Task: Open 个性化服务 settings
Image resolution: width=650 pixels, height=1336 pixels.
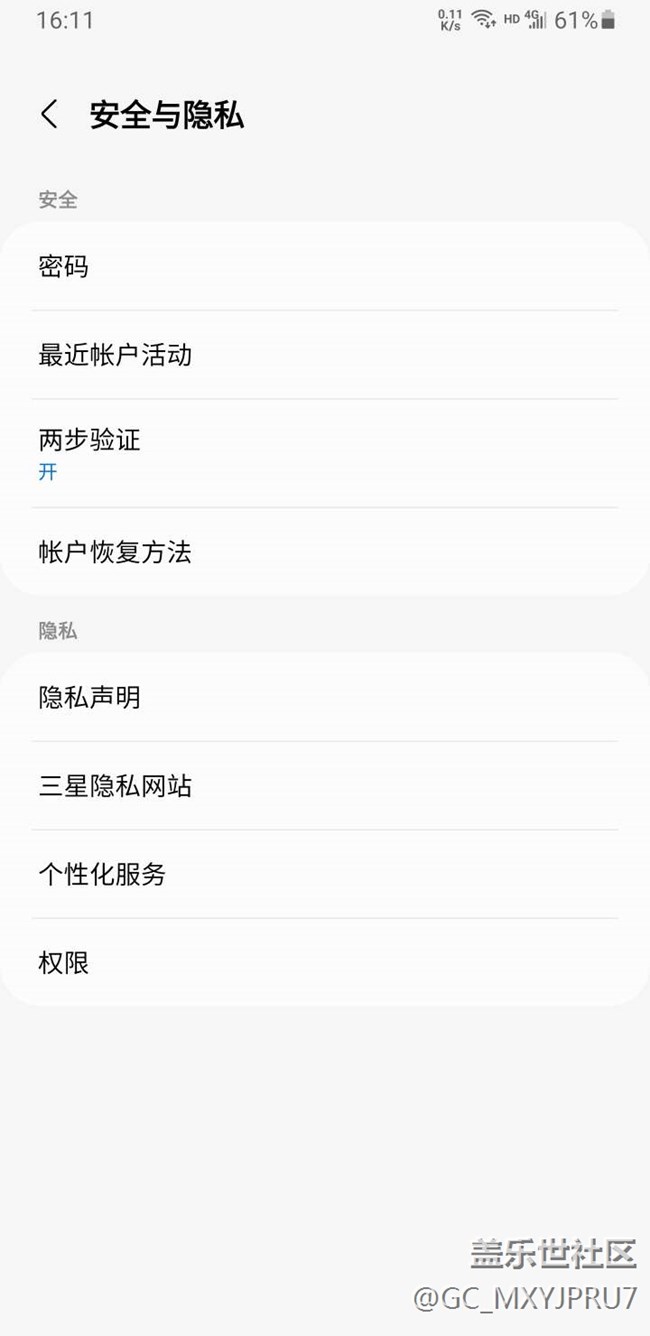Action: point(324,875)
